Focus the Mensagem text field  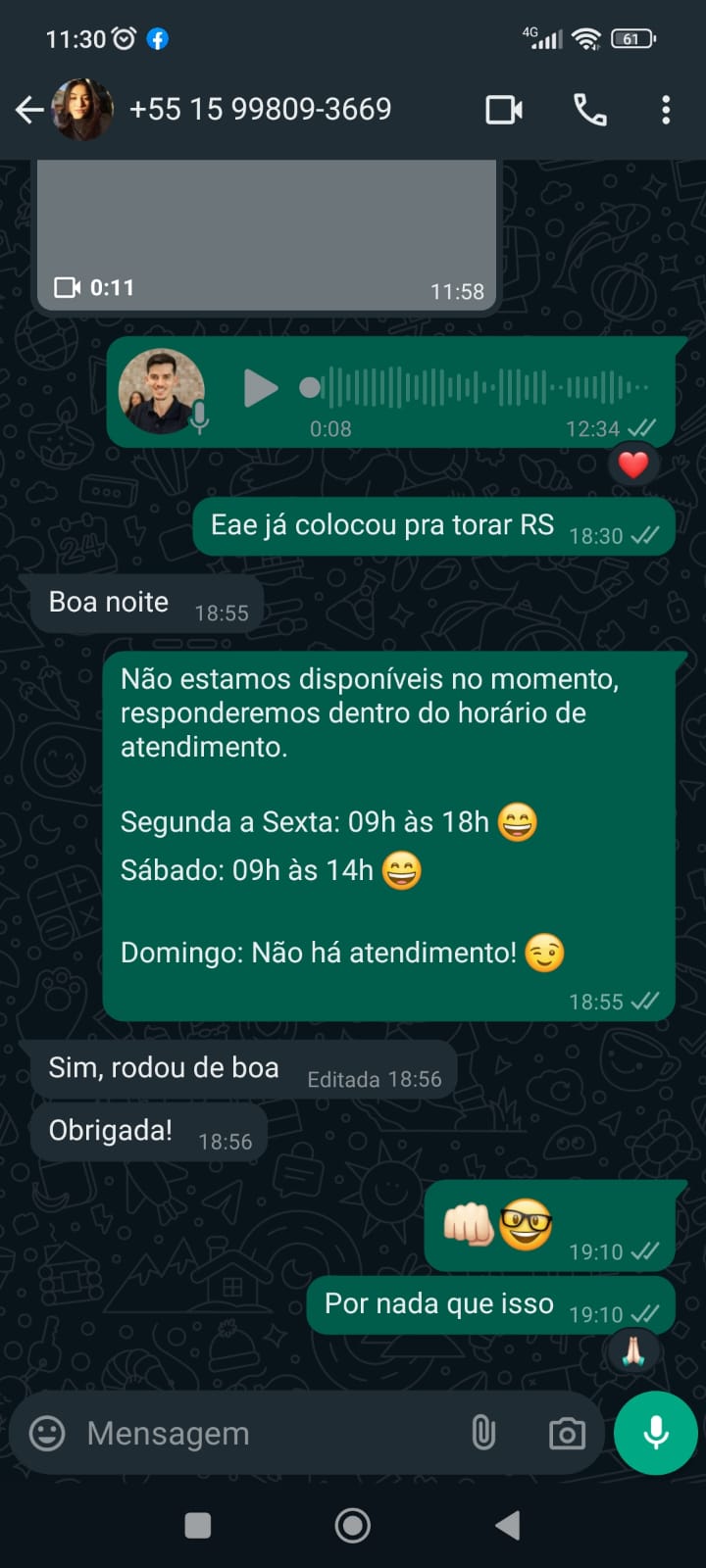pyautogui.click(x=265, y=1433)
